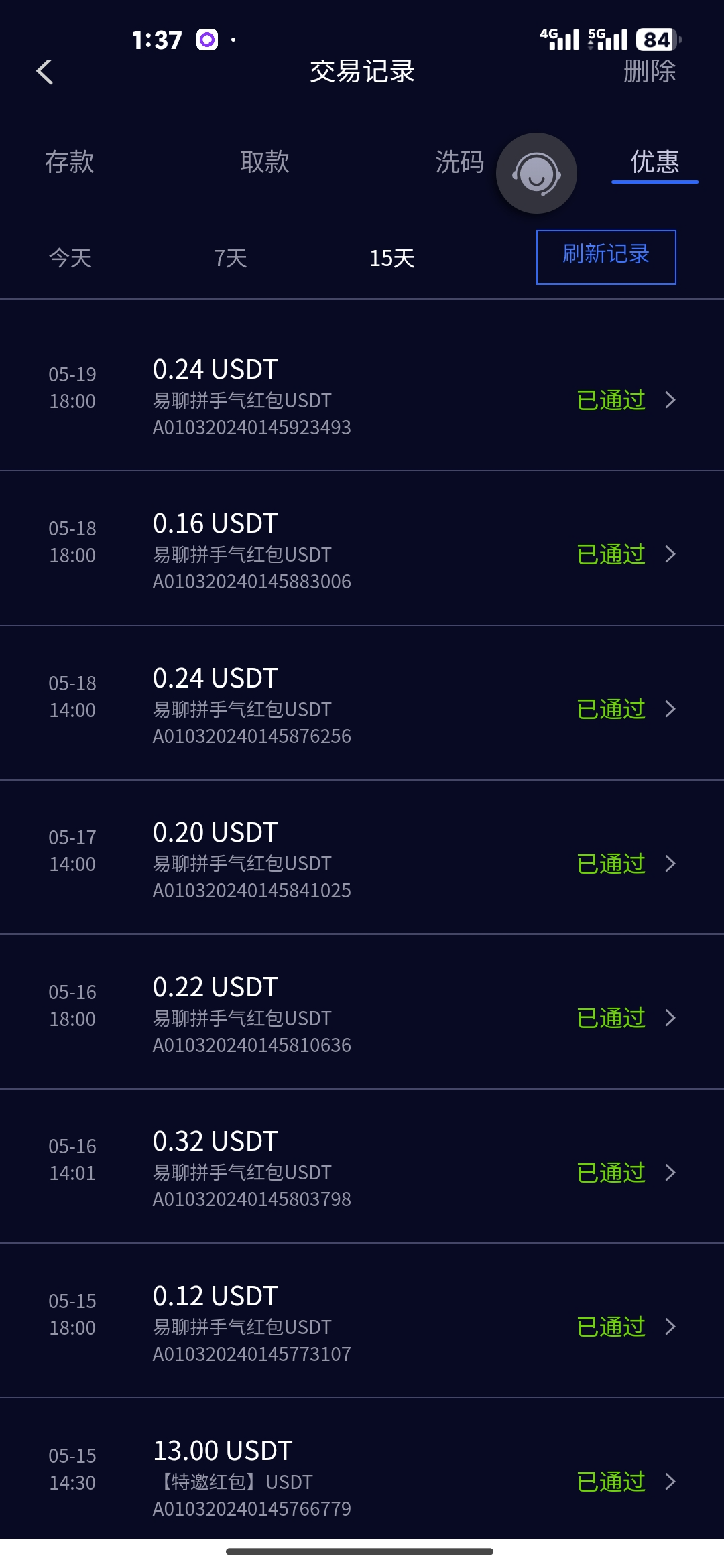Switch to the 存款 tab

(69, 161)
